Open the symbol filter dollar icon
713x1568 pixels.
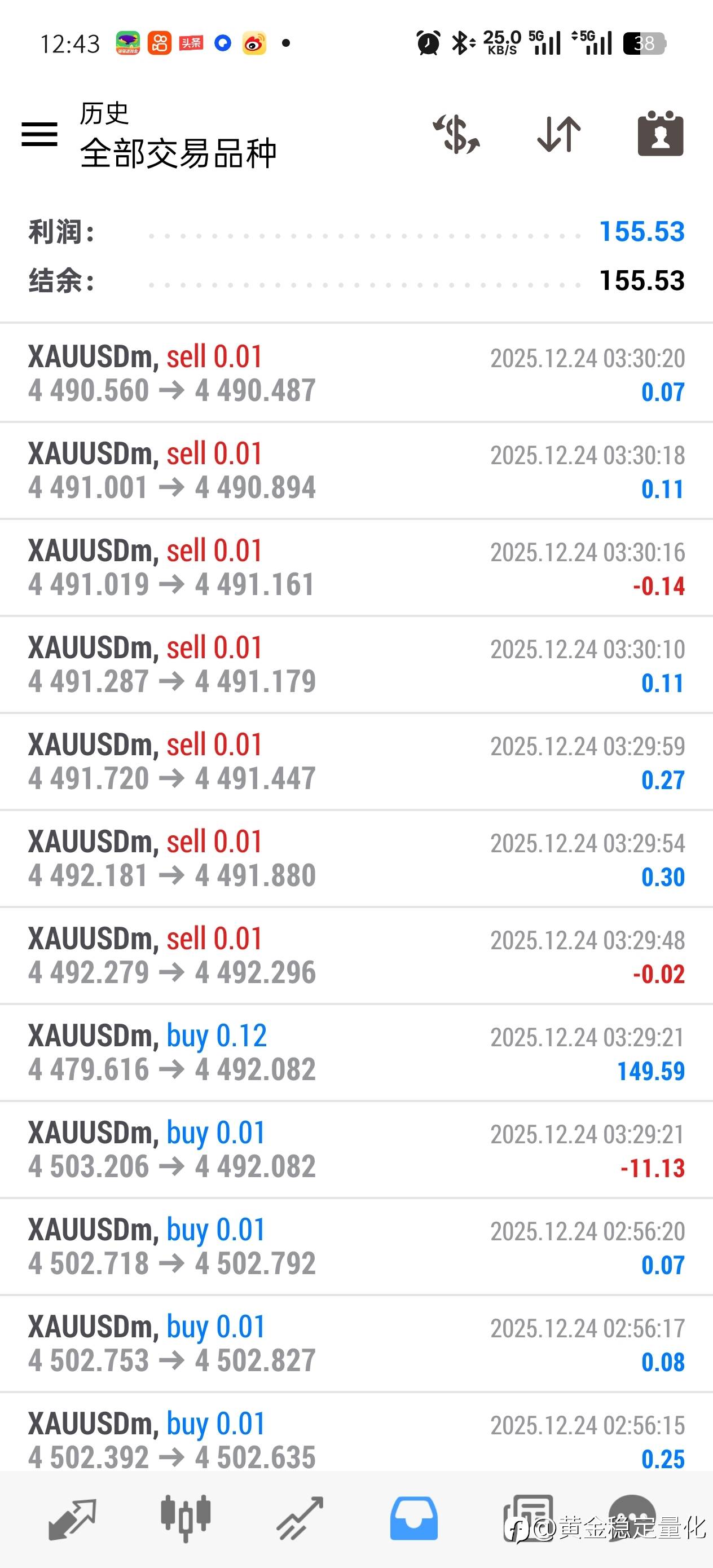coord(457,134)
